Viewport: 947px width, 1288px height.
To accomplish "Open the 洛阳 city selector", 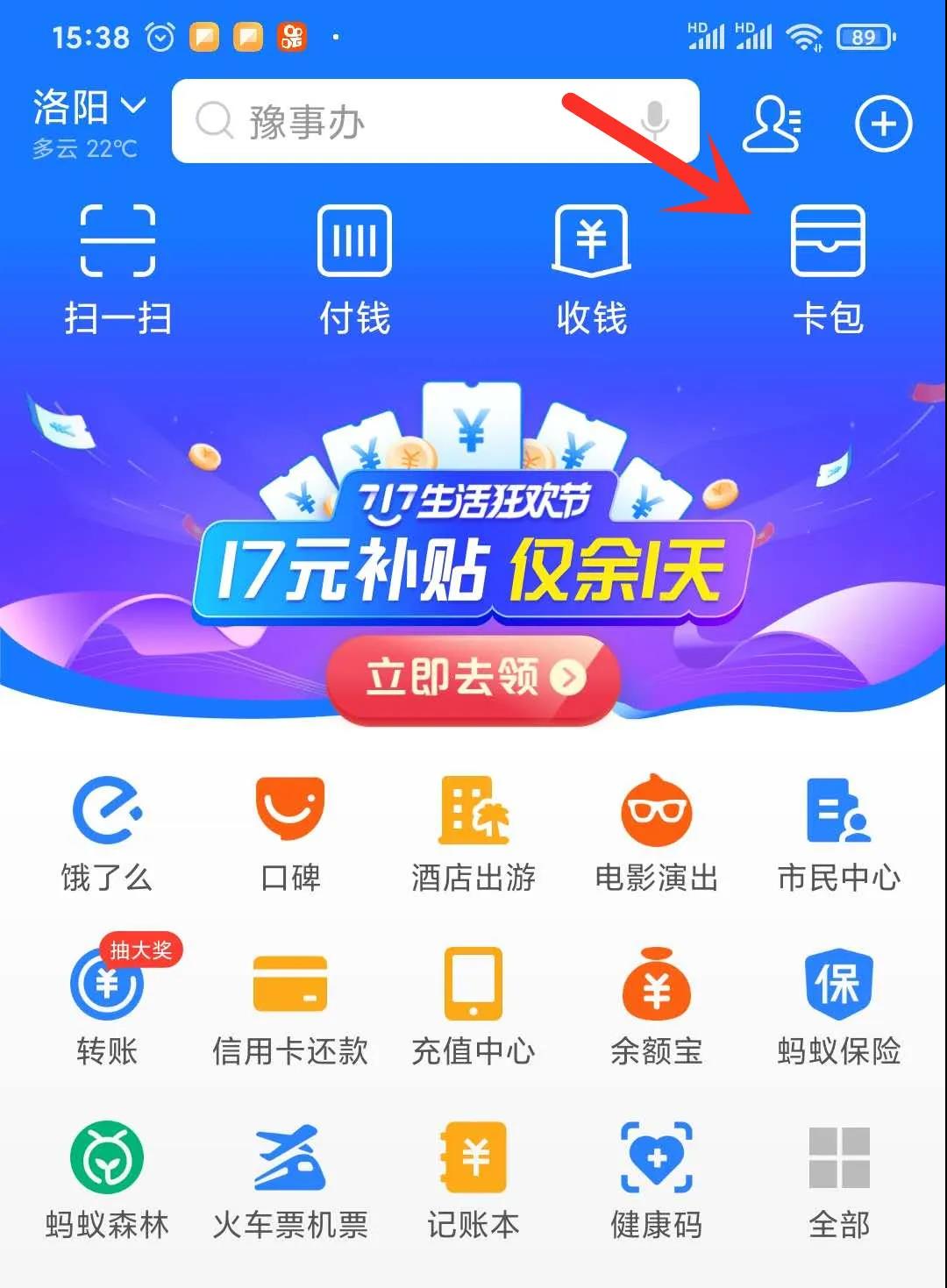I will click(88, 108).
